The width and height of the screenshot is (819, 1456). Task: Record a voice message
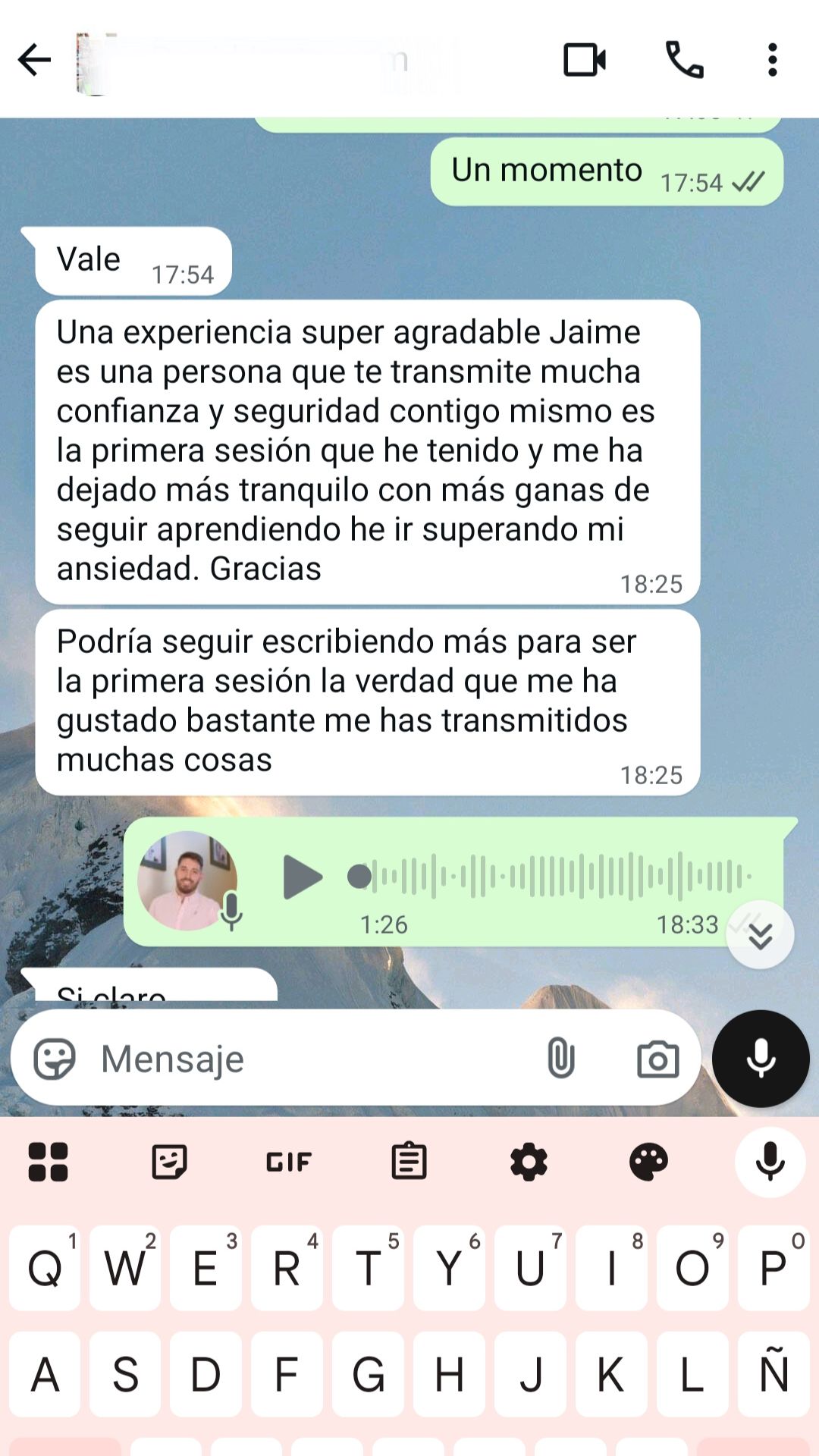pos(761,1059)
